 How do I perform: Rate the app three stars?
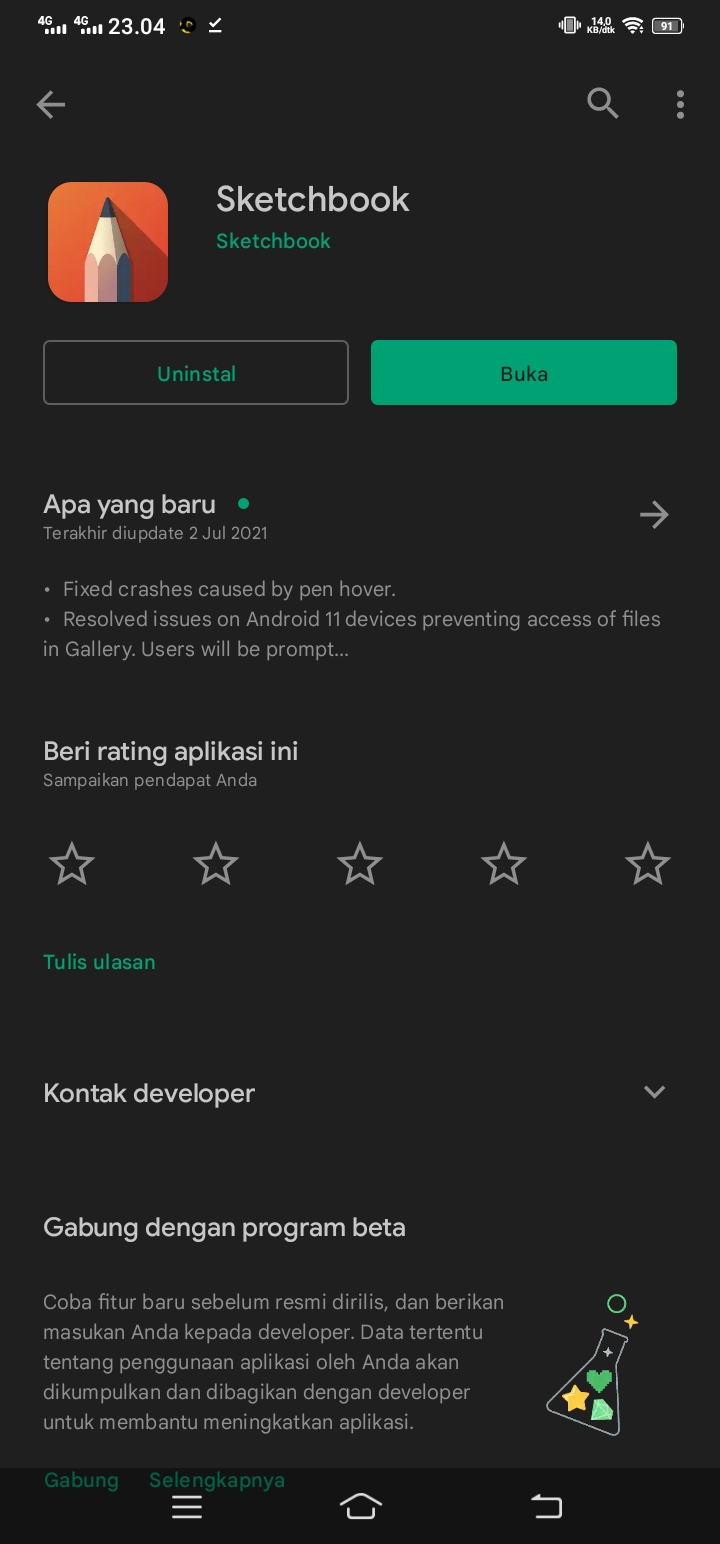tap(360, 863)
